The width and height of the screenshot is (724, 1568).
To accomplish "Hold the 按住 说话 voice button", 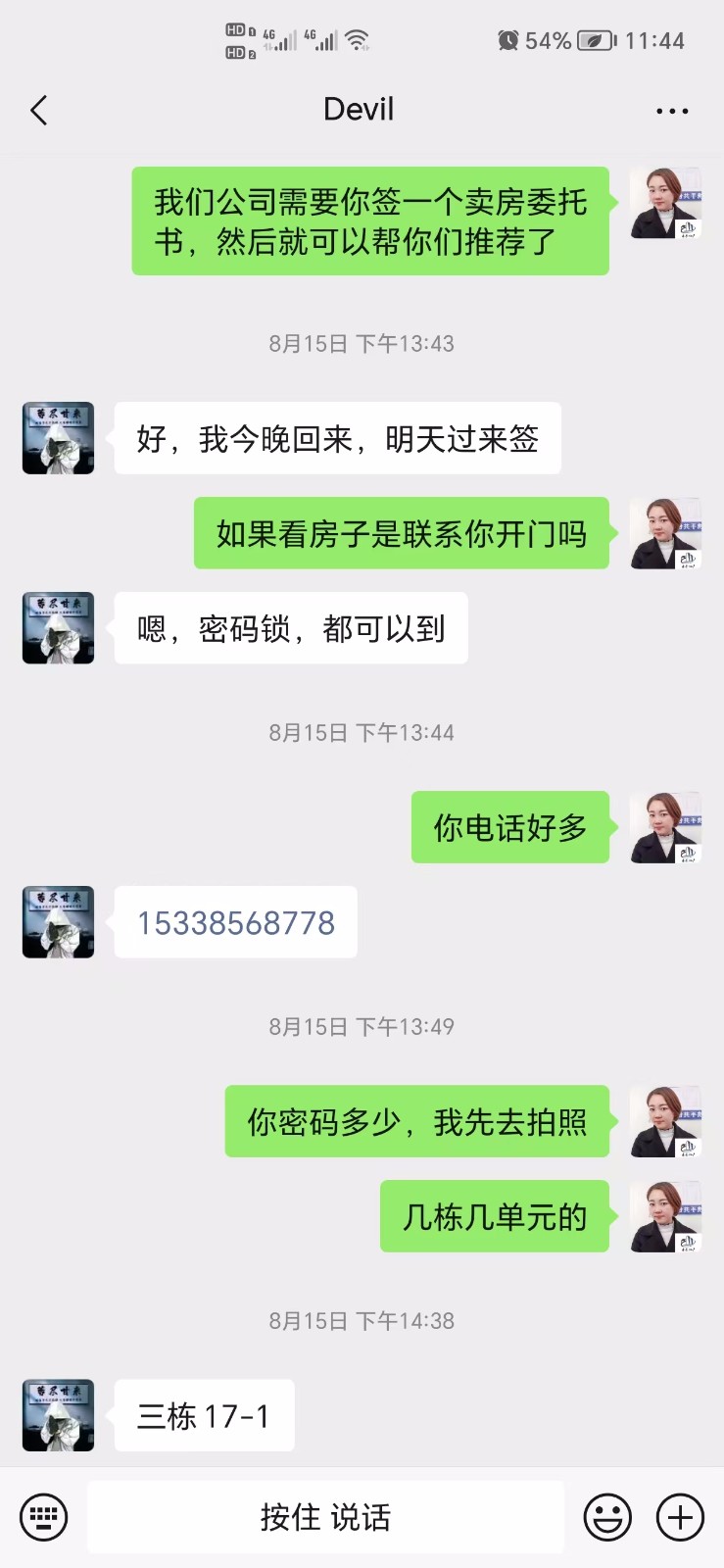I will pos(325,1517).
